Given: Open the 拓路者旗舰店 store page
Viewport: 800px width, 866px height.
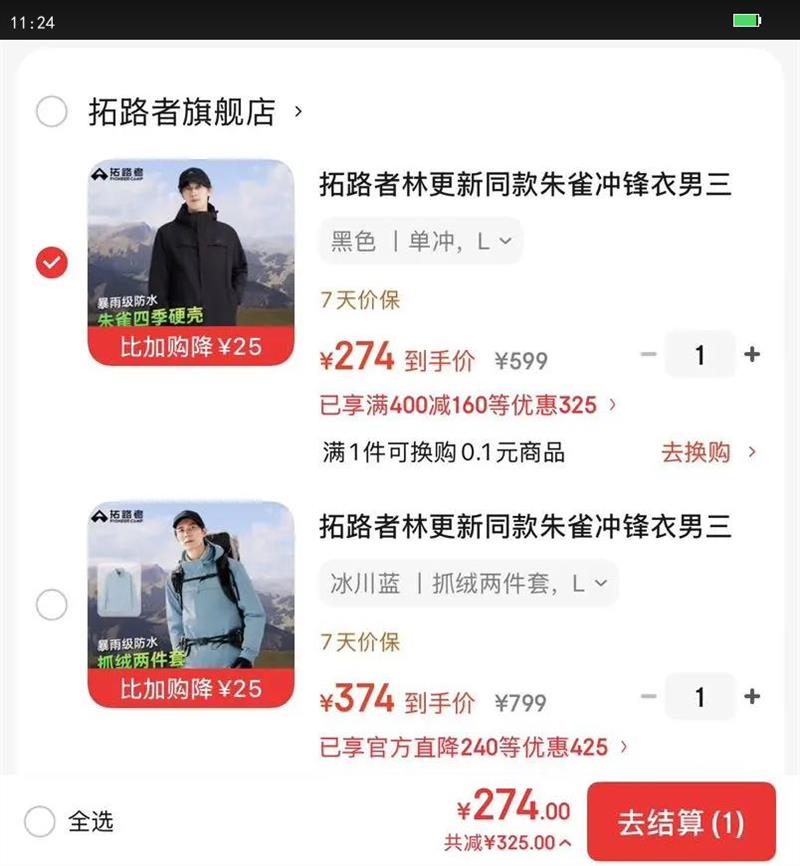Looking at the screenshot, I should click(182, 112).
